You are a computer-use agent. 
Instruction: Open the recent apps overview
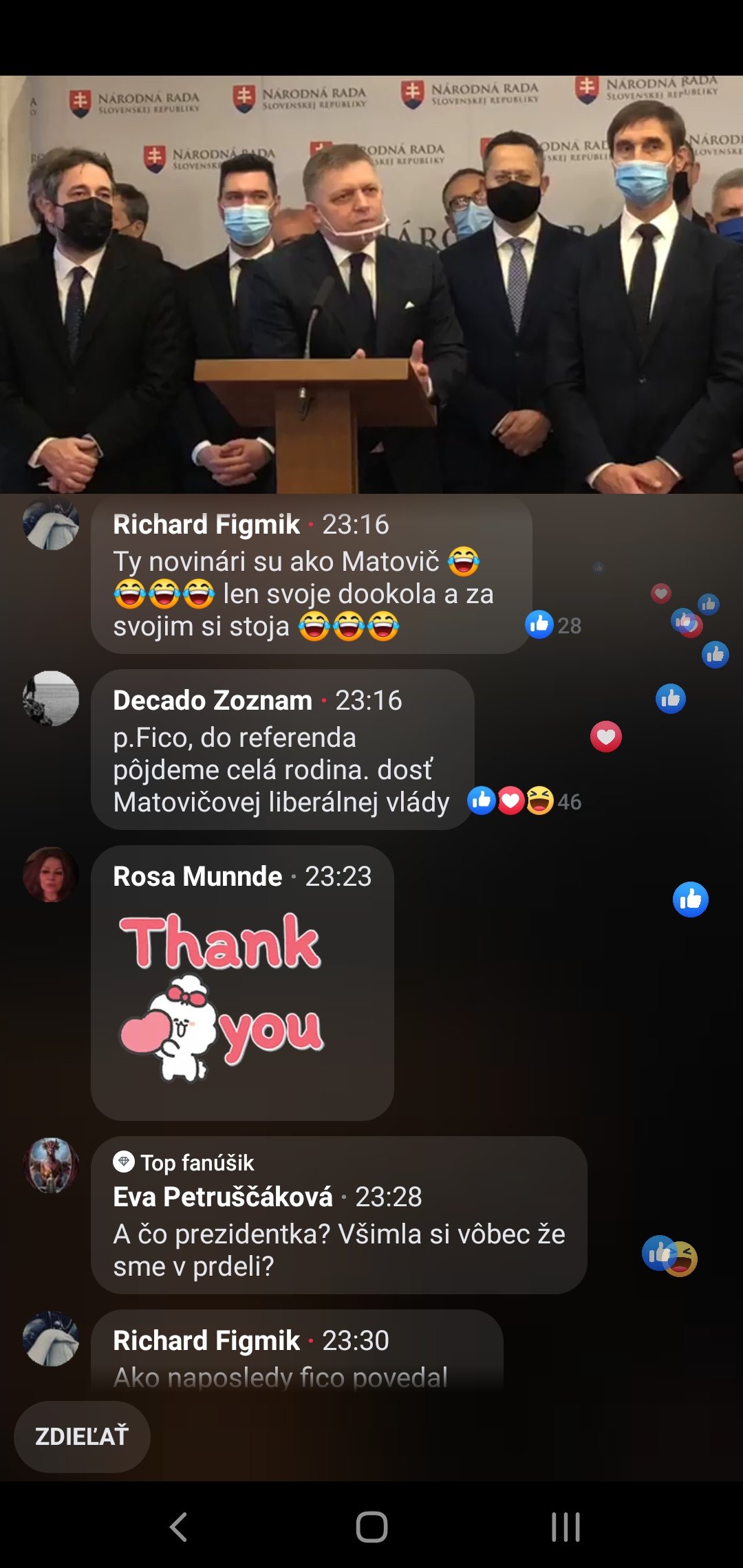click(566, 1527)
